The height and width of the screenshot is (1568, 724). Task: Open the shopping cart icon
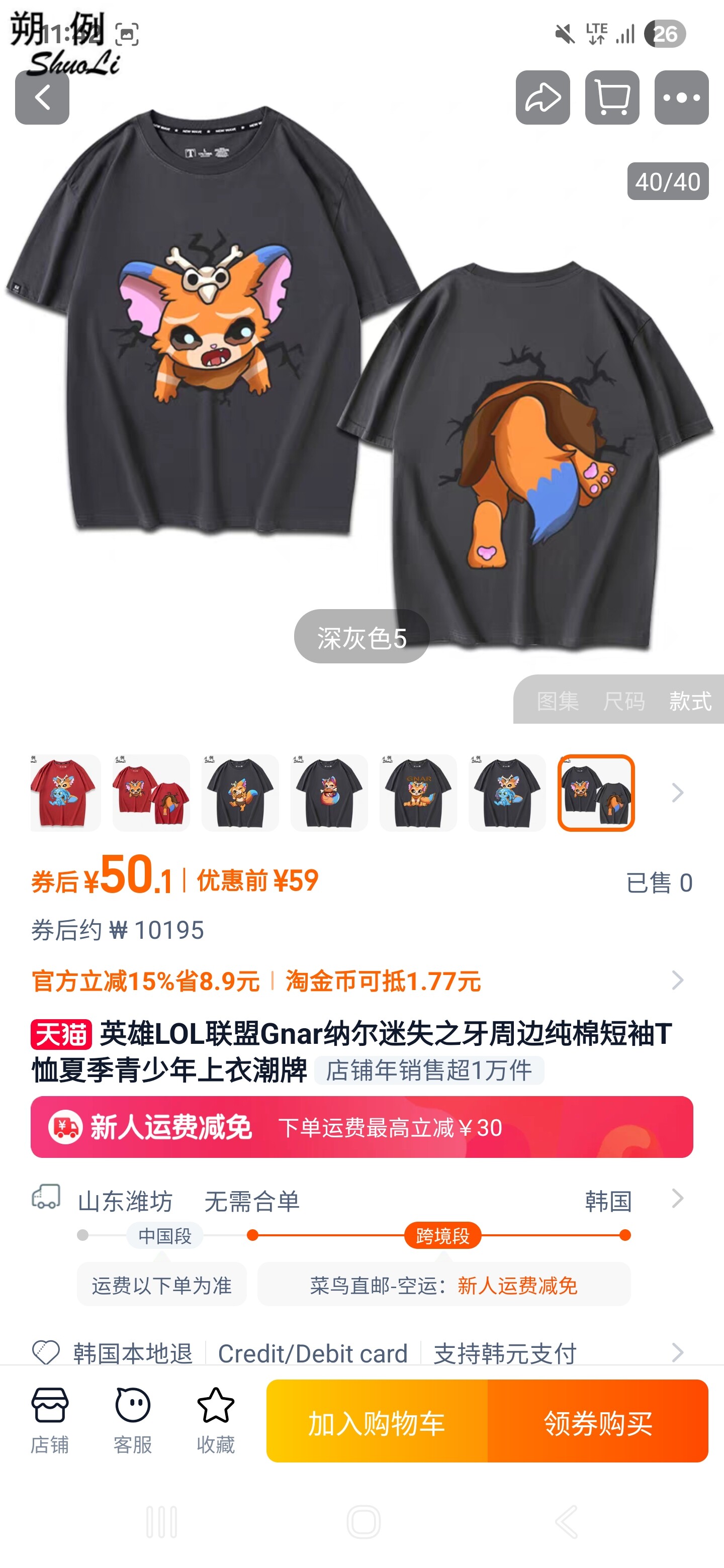pyautogui.click(x=612, y=97)
